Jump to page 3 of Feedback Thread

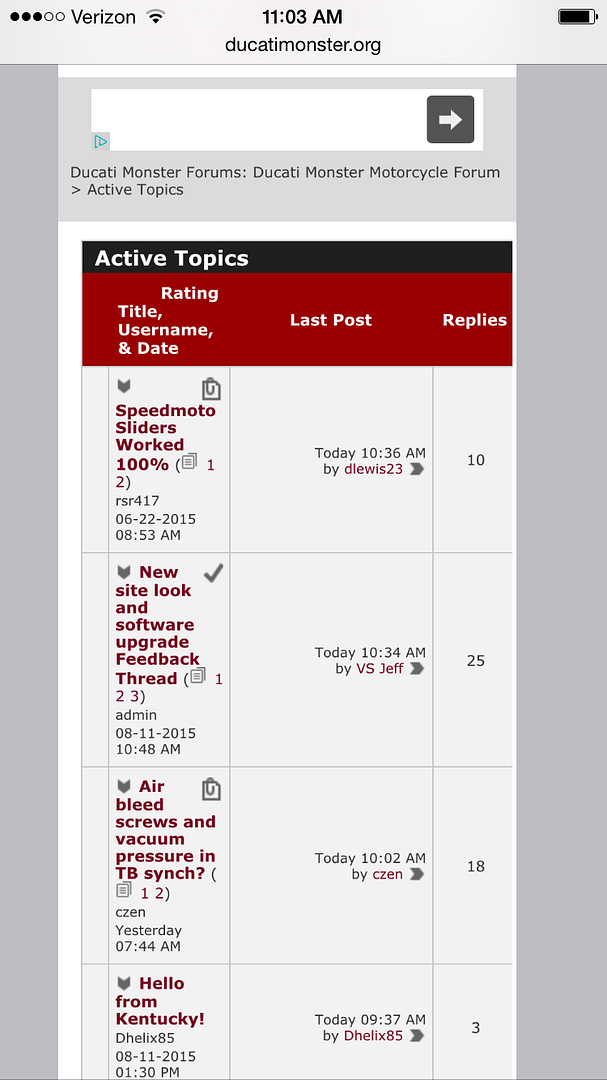point(134,696)
